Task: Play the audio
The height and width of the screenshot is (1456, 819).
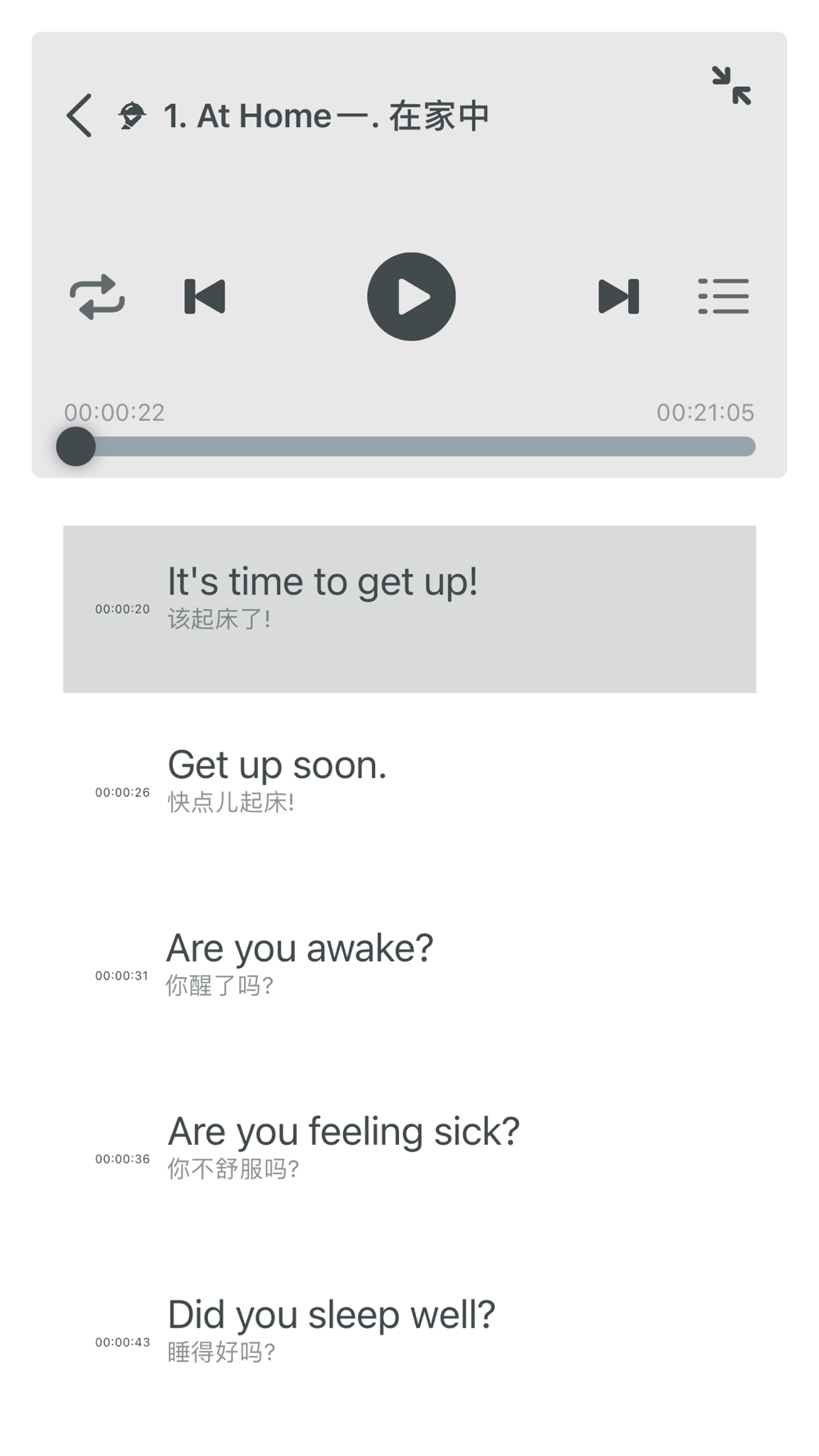Action: click(411, 296)
